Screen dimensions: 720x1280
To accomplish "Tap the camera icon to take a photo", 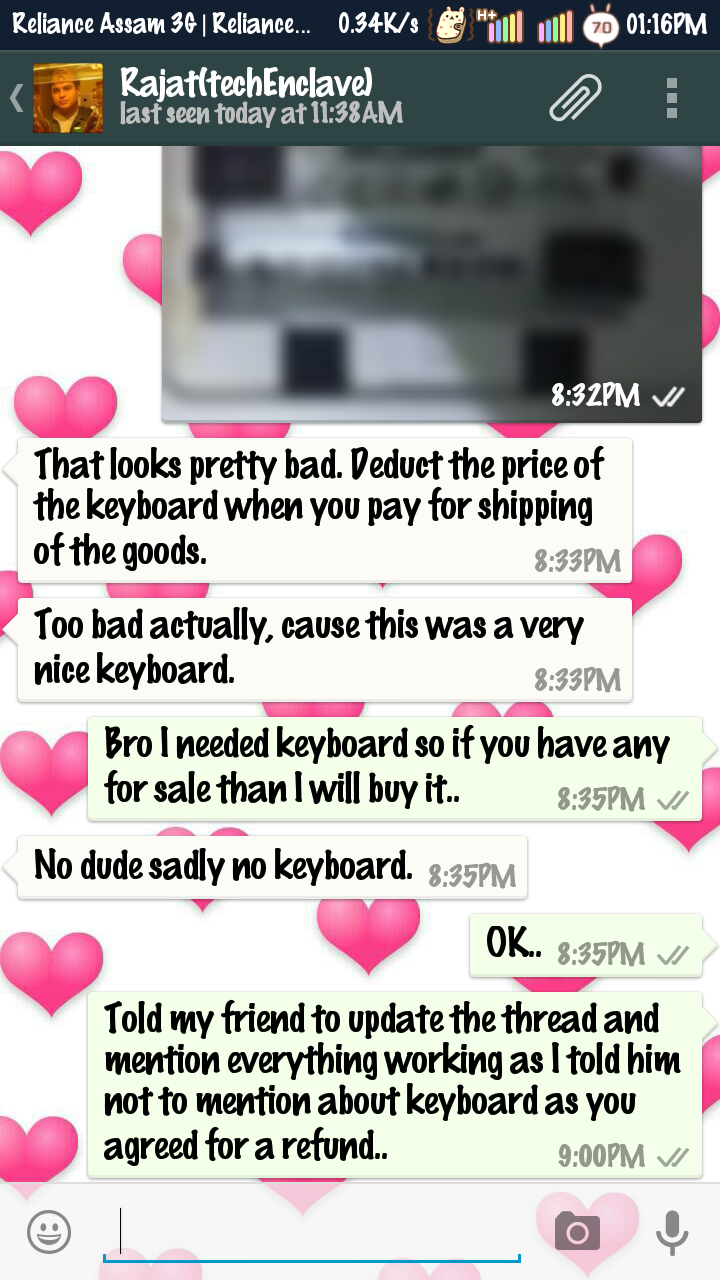I will (x=577, y=1231).
